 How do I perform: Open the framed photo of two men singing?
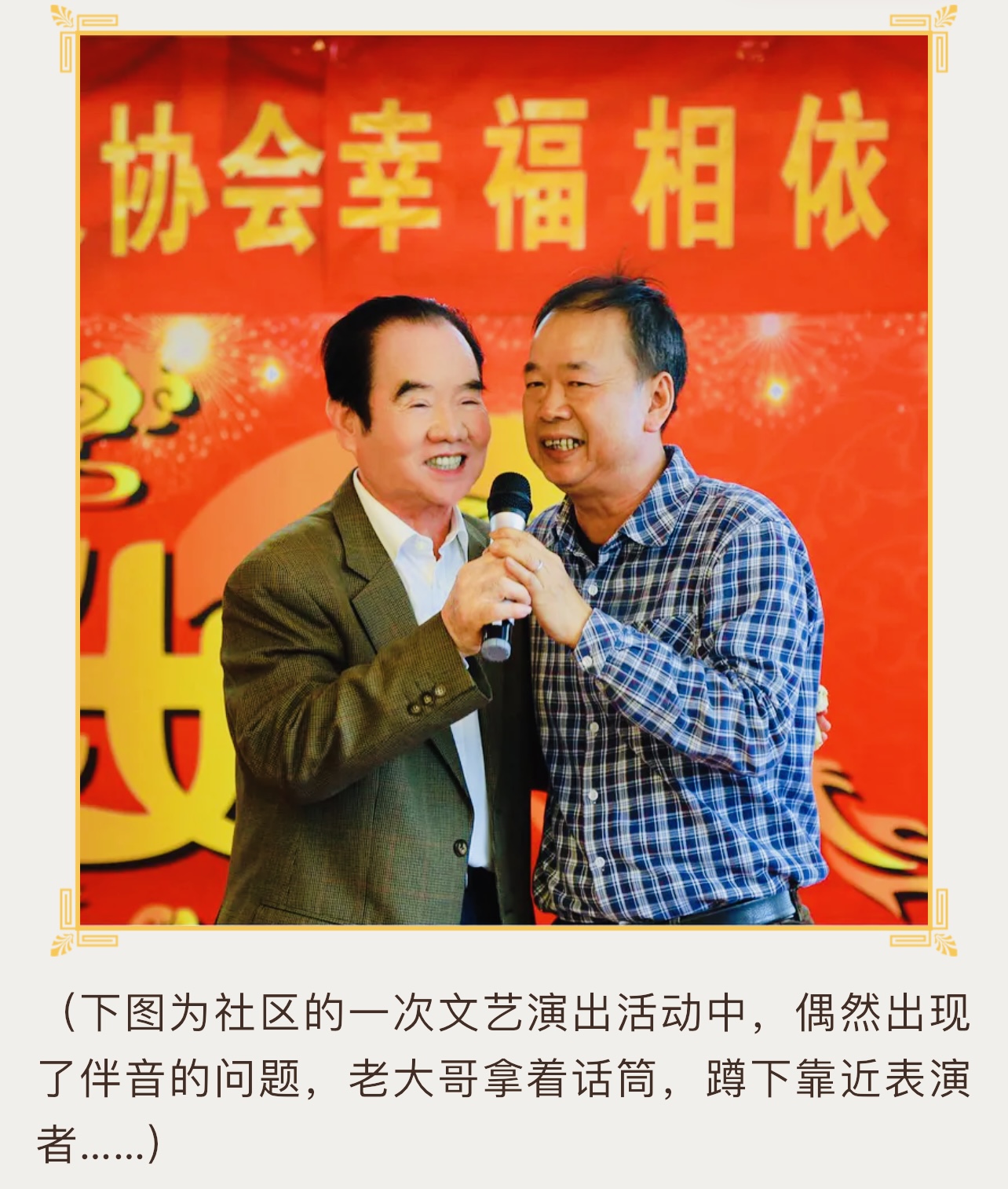[504, 479]
